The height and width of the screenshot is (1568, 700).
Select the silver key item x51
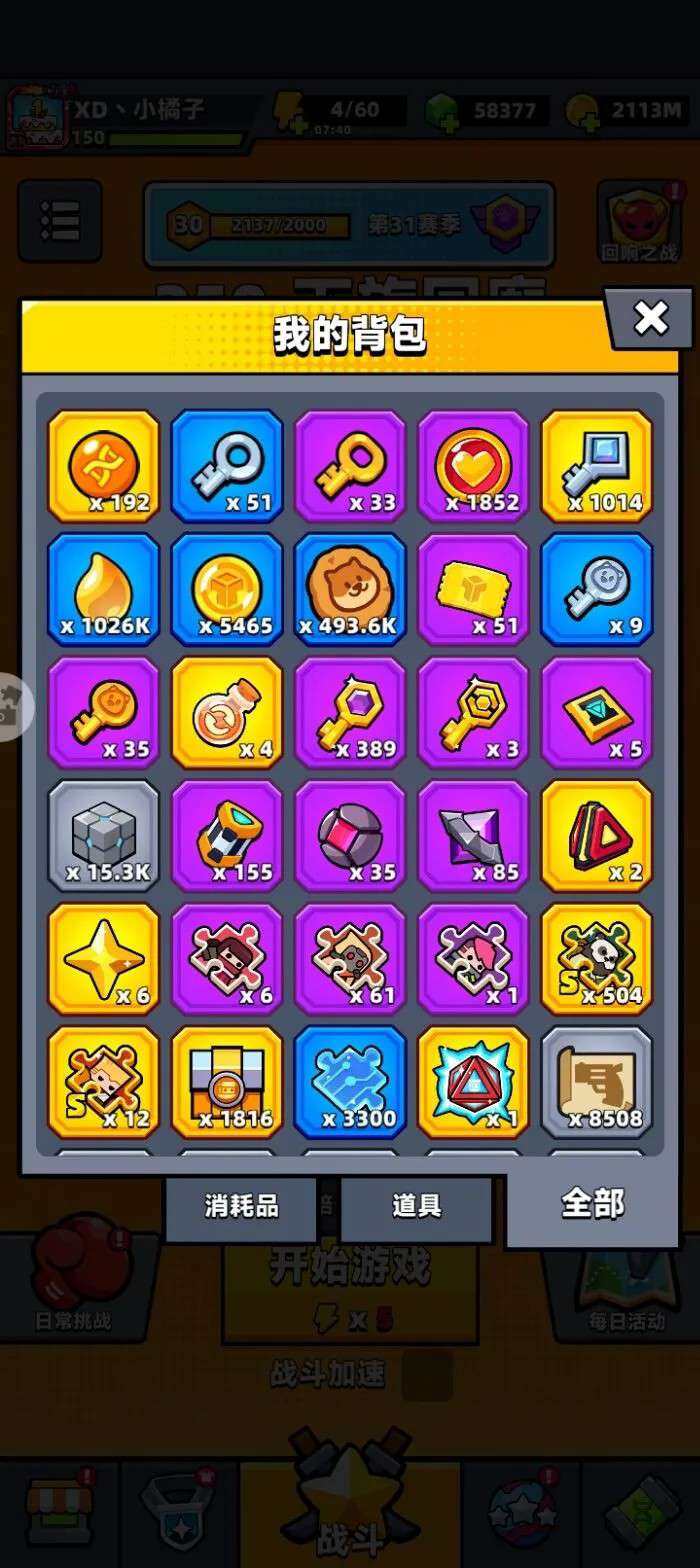click(x=227, y=466)
